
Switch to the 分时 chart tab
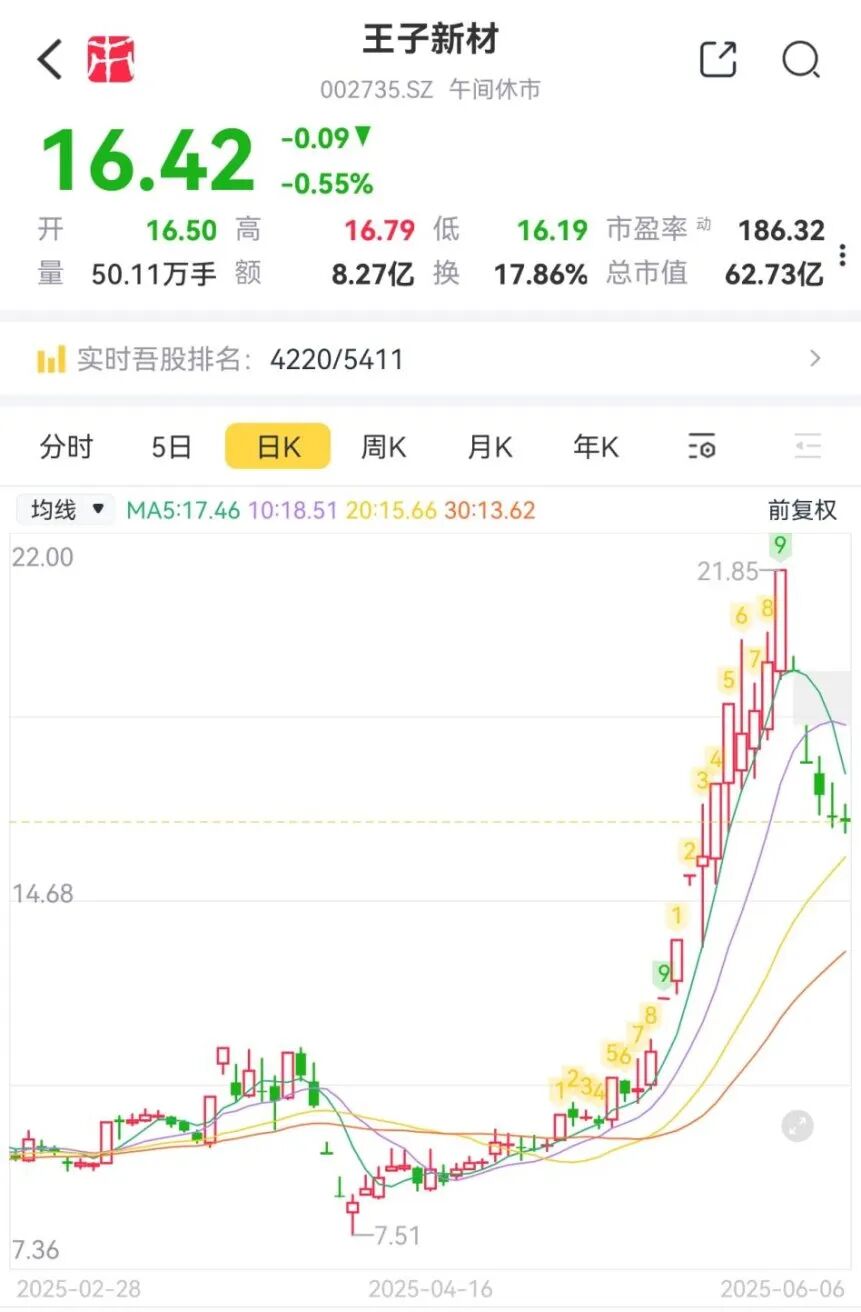[66, 447]
